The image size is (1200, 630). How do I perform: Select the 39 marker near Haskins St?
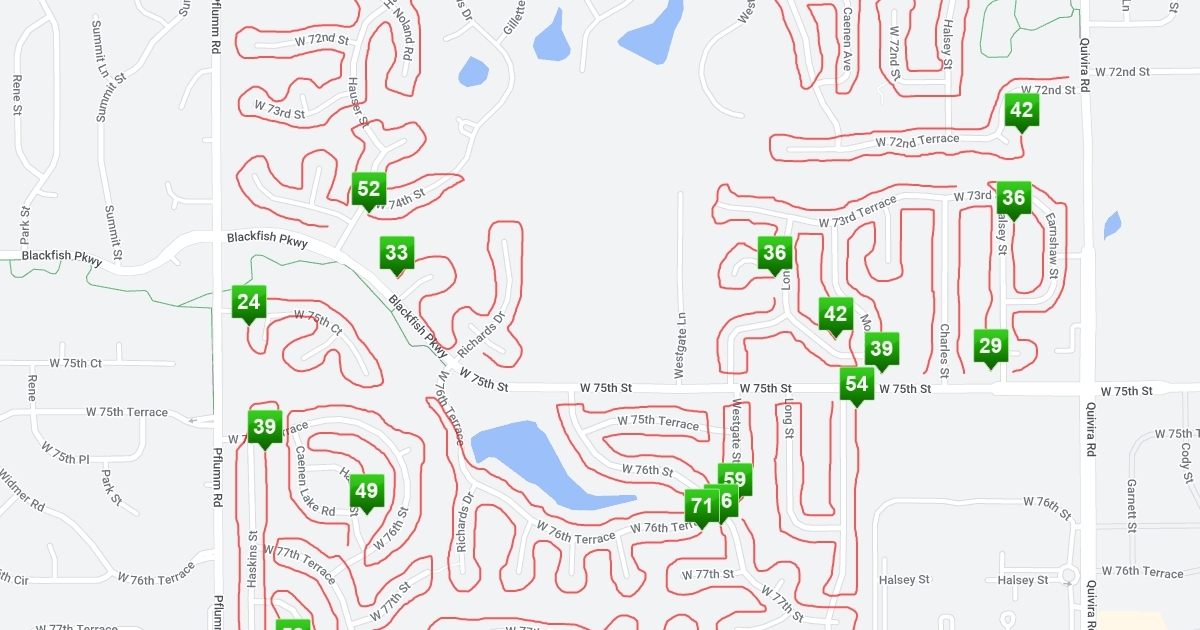[x=265, y=427]
